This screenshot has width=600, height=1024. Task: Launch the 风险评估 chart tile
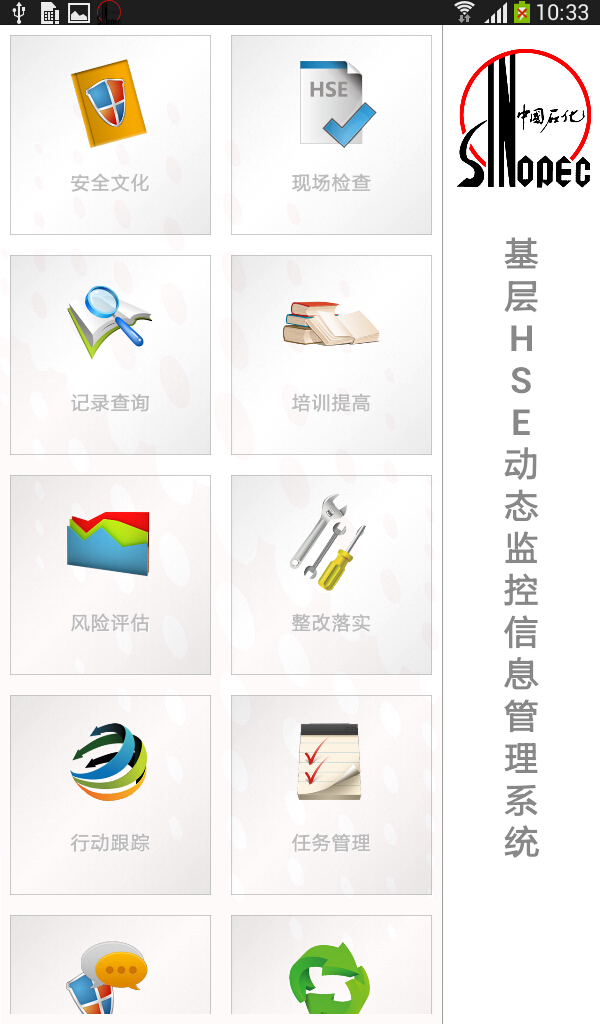click(x=110, y=575)
